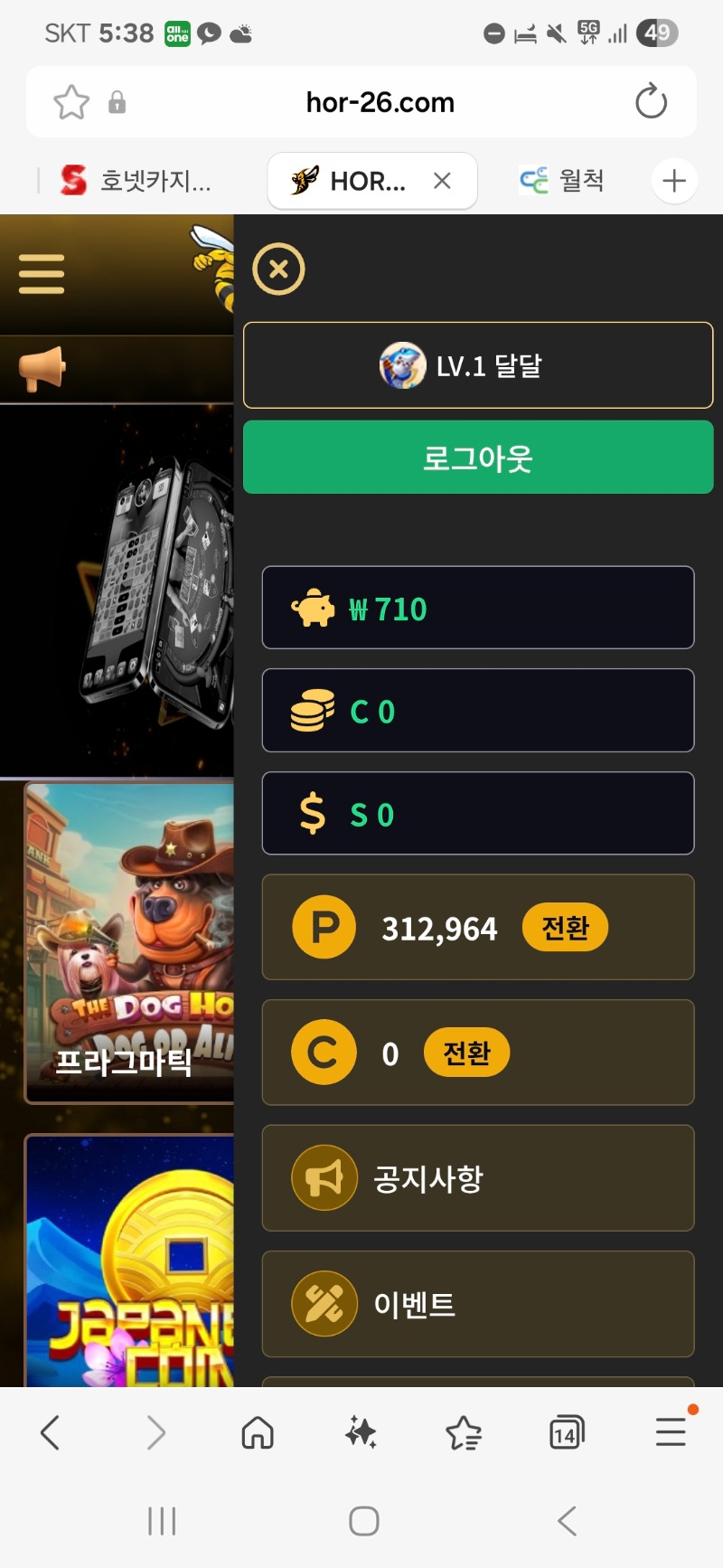Go to browser home page
This screenshot has width=723, height=1568.
coord(258,1433)
